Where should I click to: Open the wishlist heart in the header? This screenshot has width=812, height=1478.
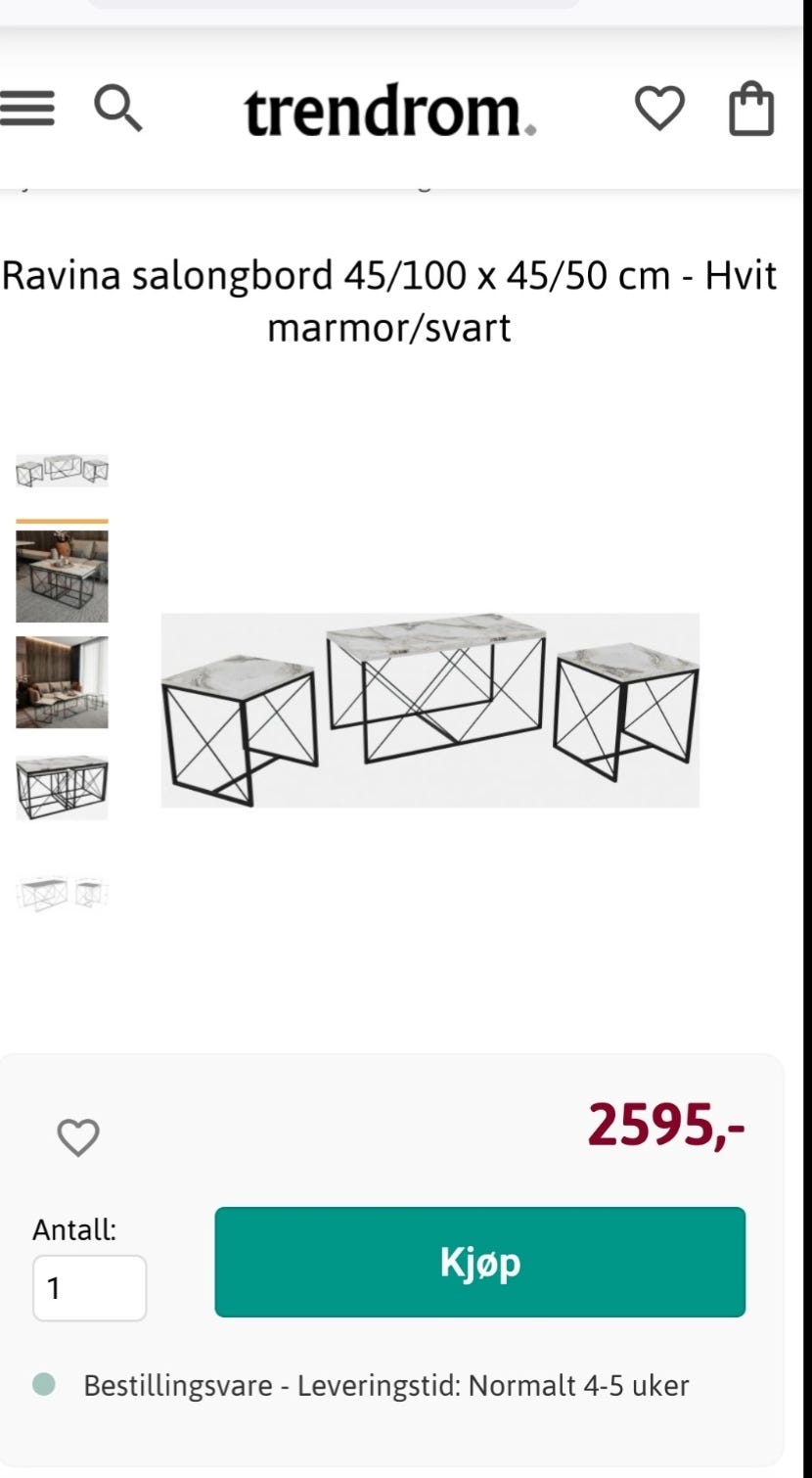pos(660,108)
